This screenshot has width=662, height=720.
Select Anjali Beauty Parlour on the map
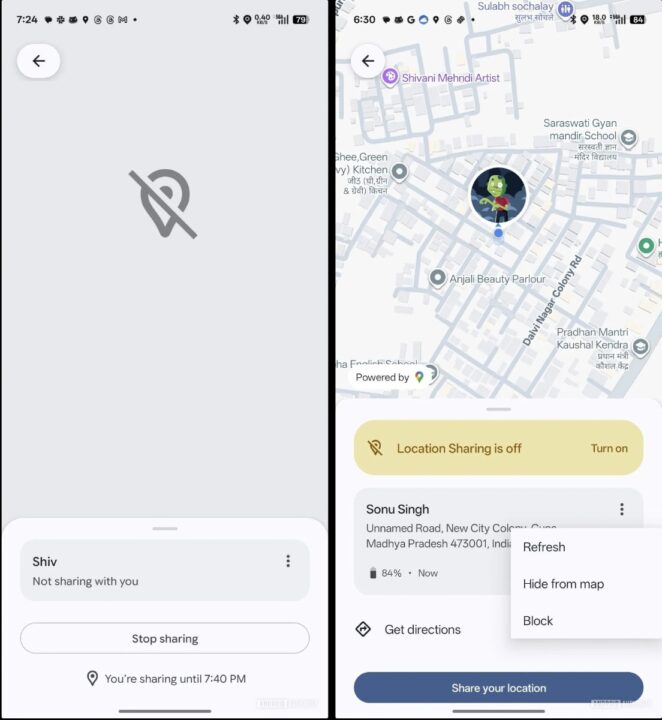438,278
